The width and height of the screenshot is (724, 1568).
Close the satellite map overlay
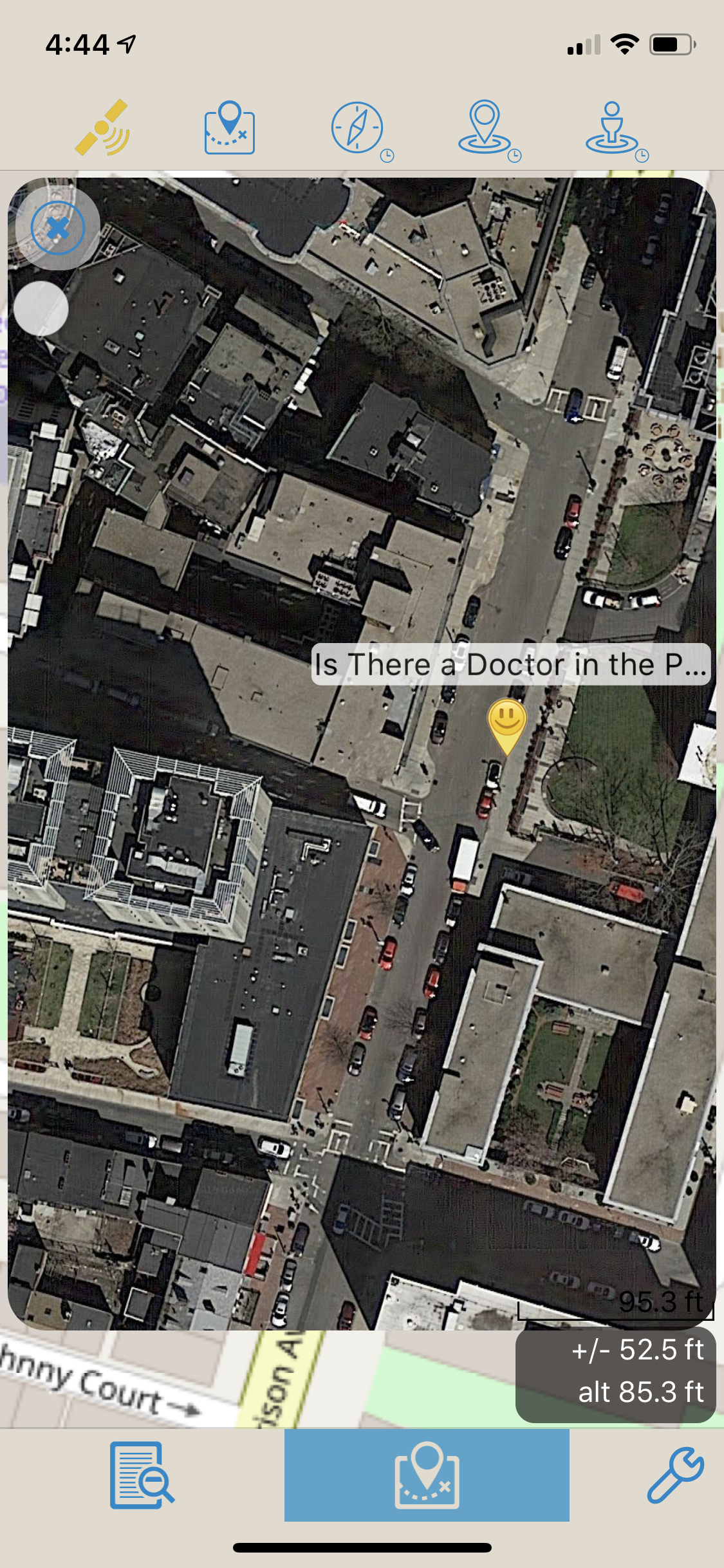(58, 227)
